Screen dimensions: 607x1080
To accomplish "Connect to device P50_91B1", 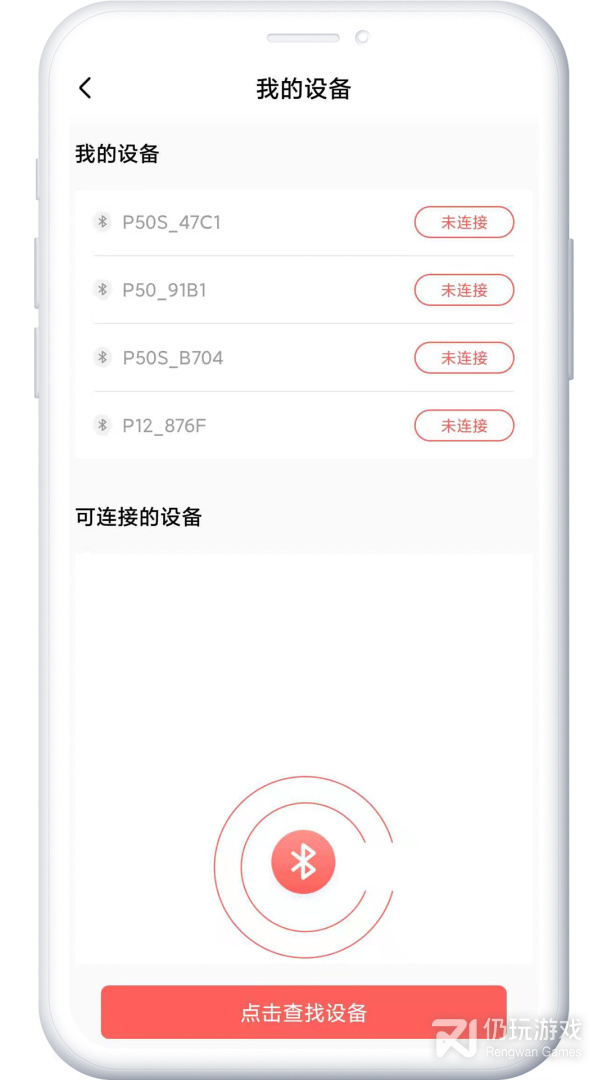I will click(464, 290).
